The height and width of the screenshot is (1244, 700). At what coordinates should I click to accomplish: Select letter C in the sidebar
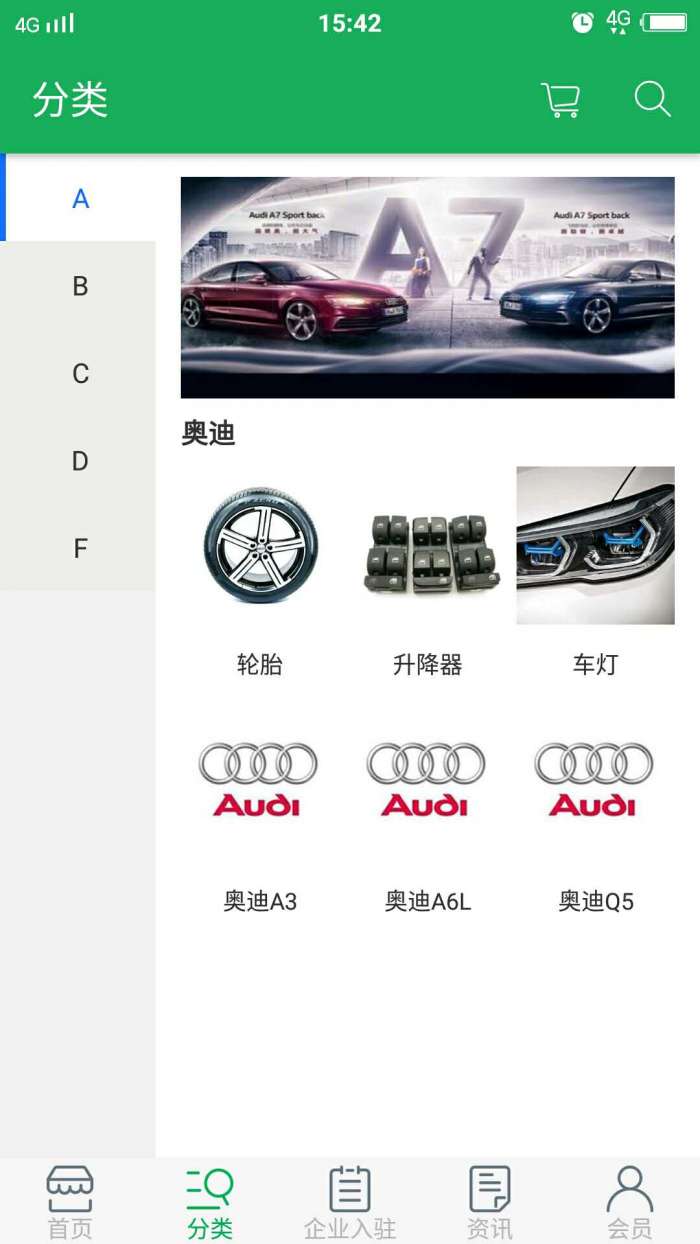pos(80,373)
